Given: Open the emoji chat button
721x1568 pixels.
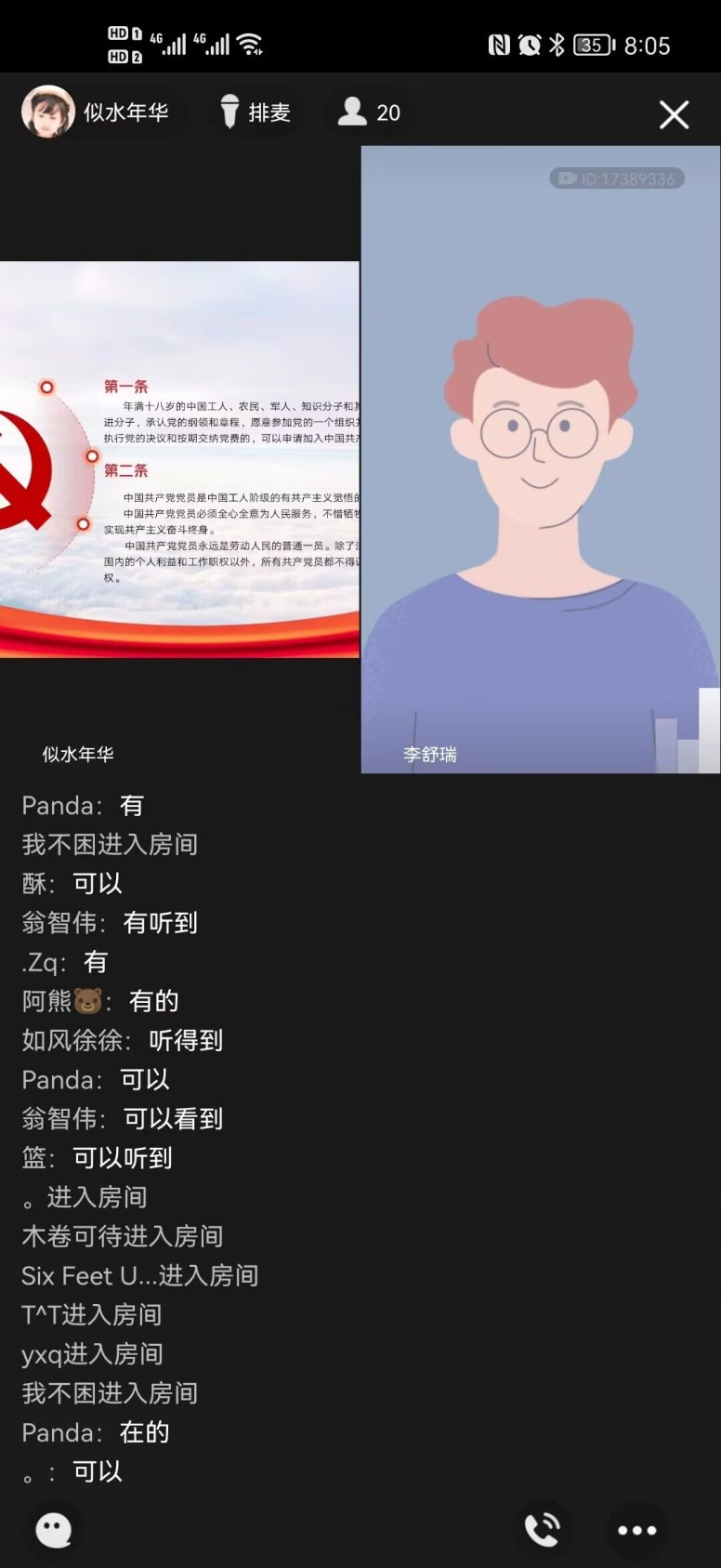Looking at the screenshot, I should click(53, 1529).
